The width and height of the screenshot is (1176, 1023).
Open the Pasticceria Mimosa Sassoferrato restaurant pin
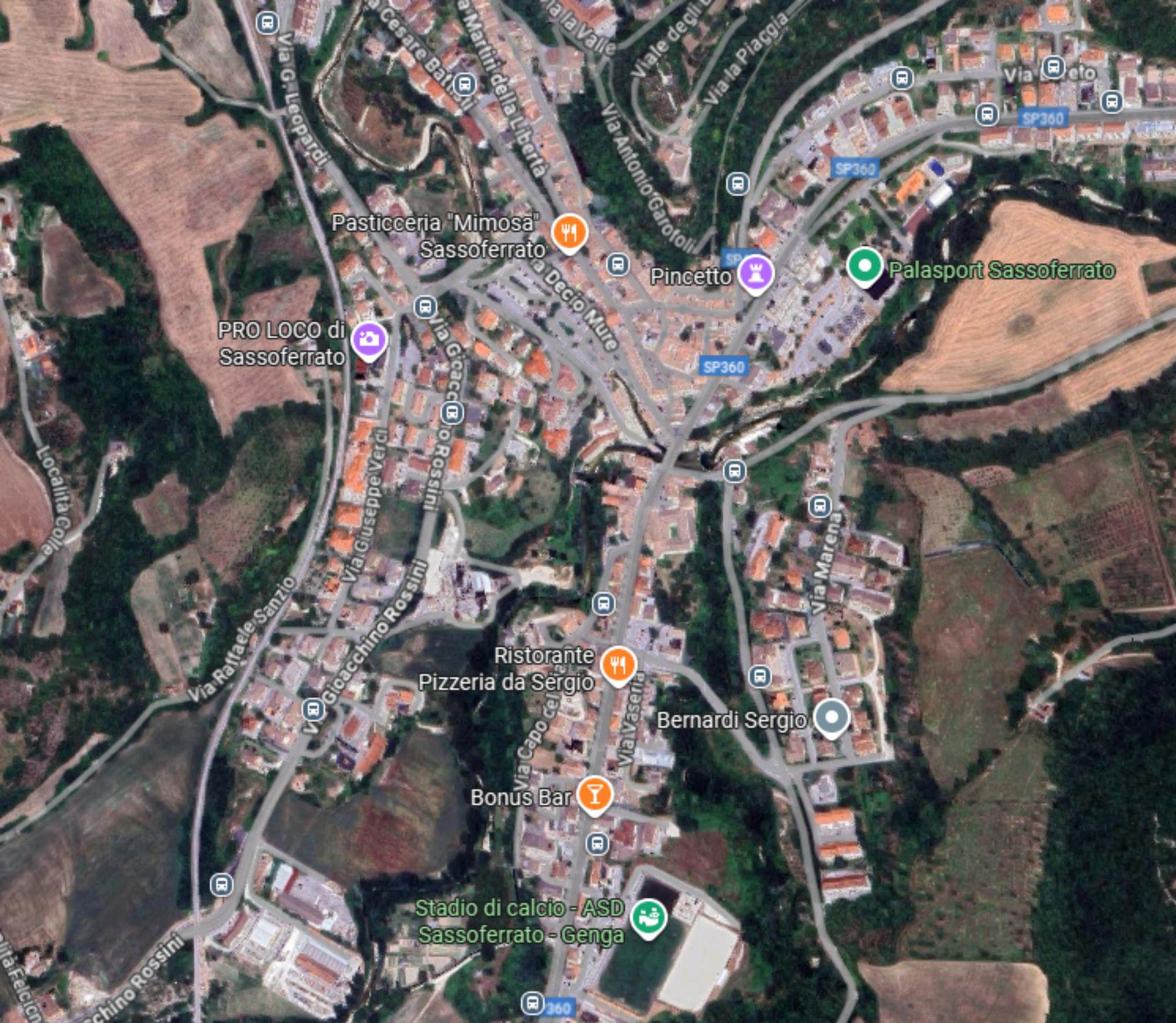569,232
